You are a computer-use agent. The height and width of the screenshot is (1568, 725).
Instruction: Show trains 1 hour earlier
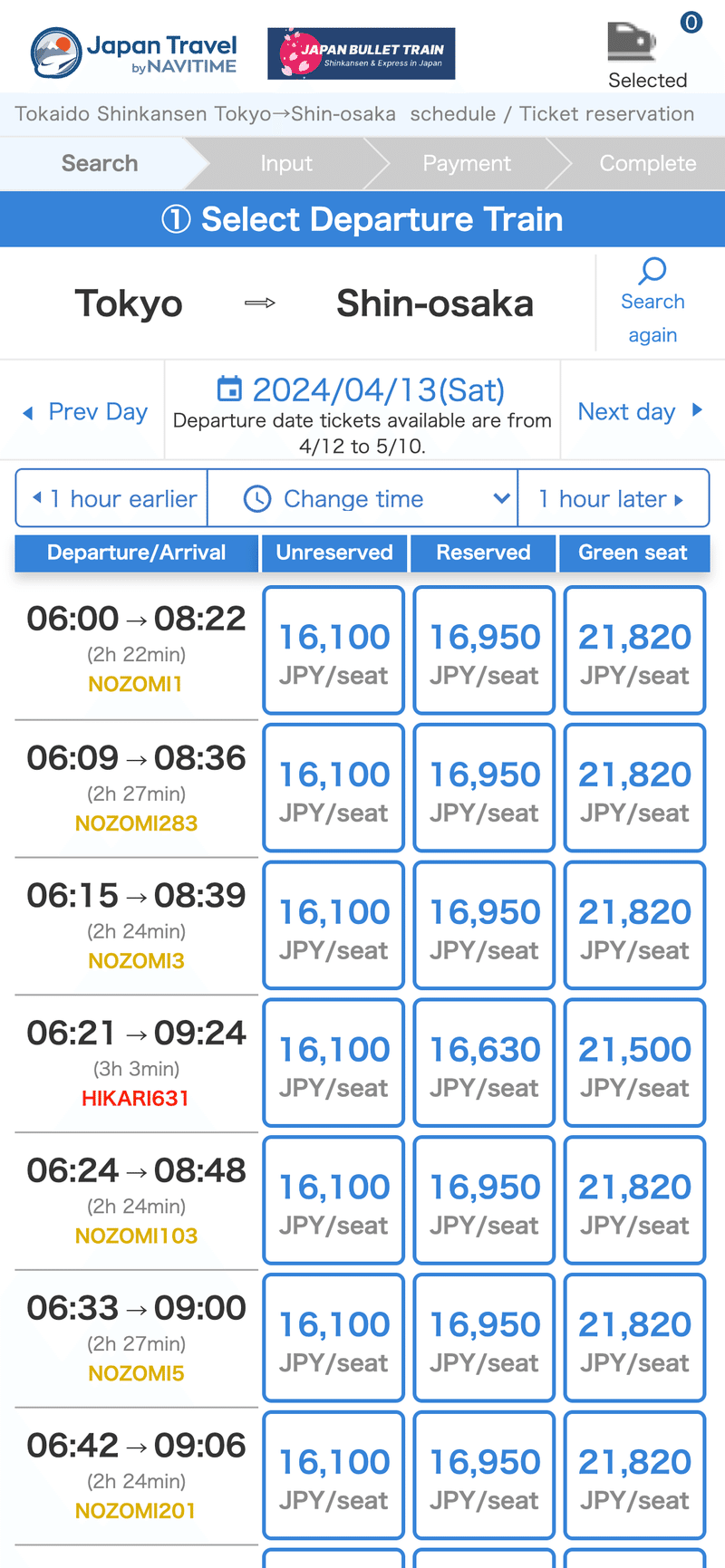113,498
